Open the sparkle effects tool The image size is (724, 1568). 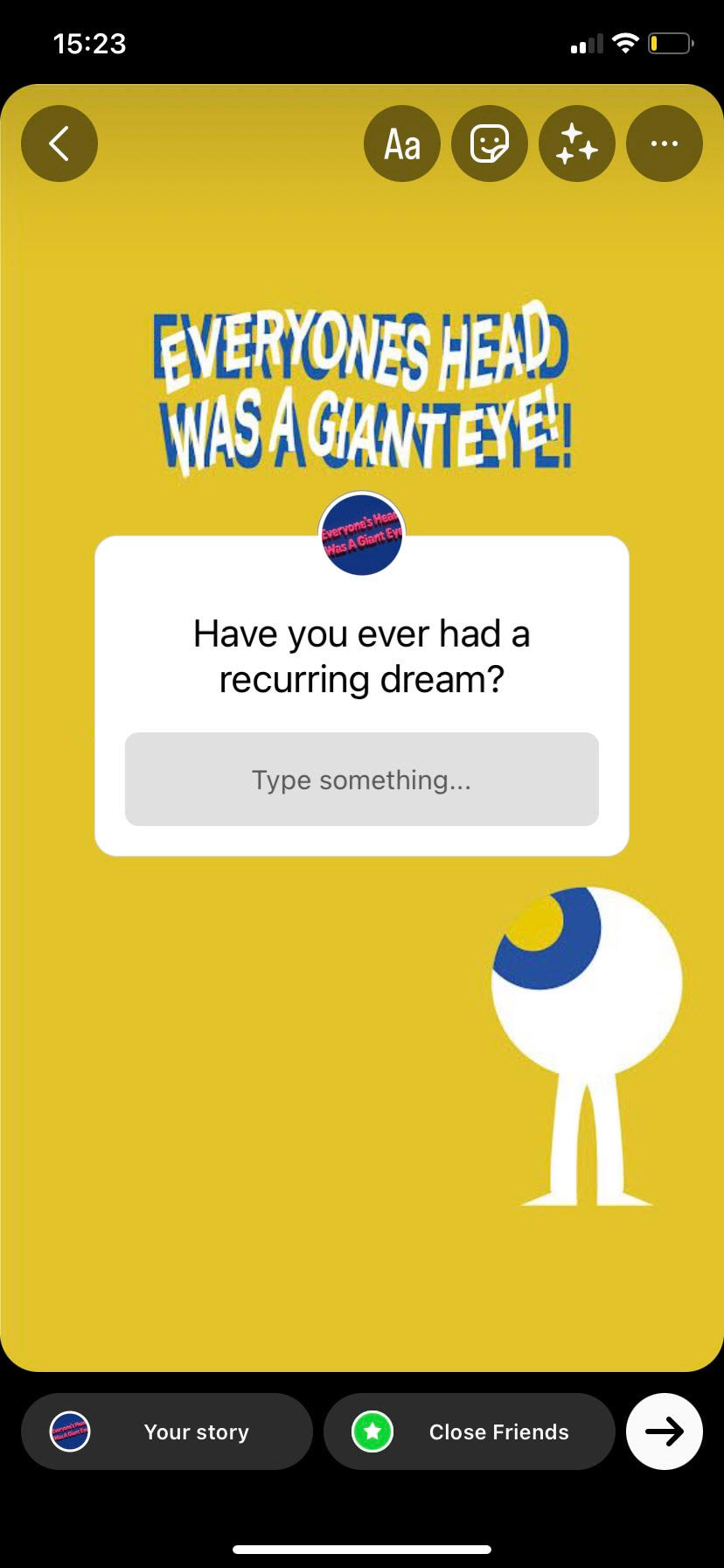577,143
